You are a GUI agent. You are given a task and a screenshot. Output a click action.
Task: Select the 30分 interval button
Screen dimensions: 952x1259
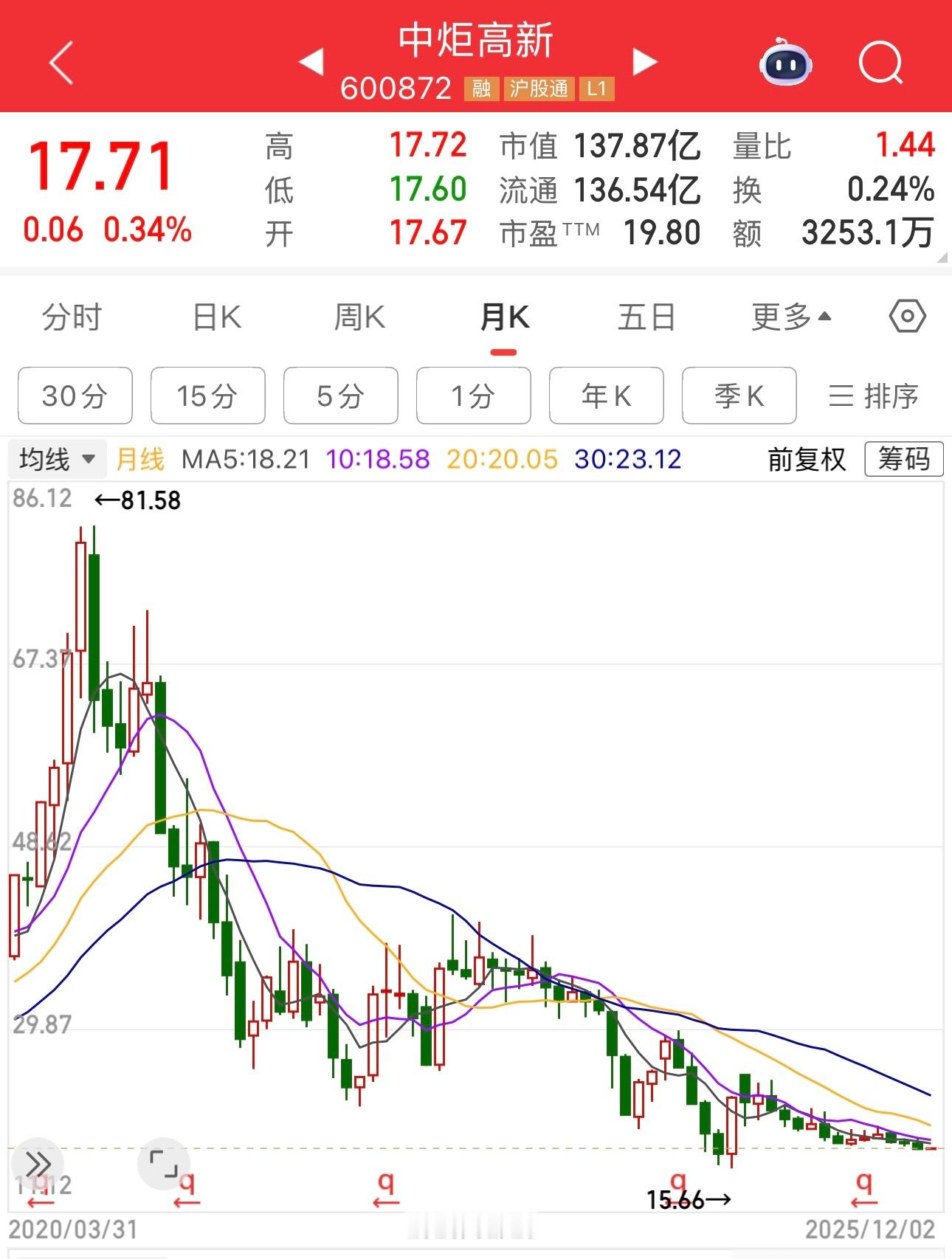74,396
